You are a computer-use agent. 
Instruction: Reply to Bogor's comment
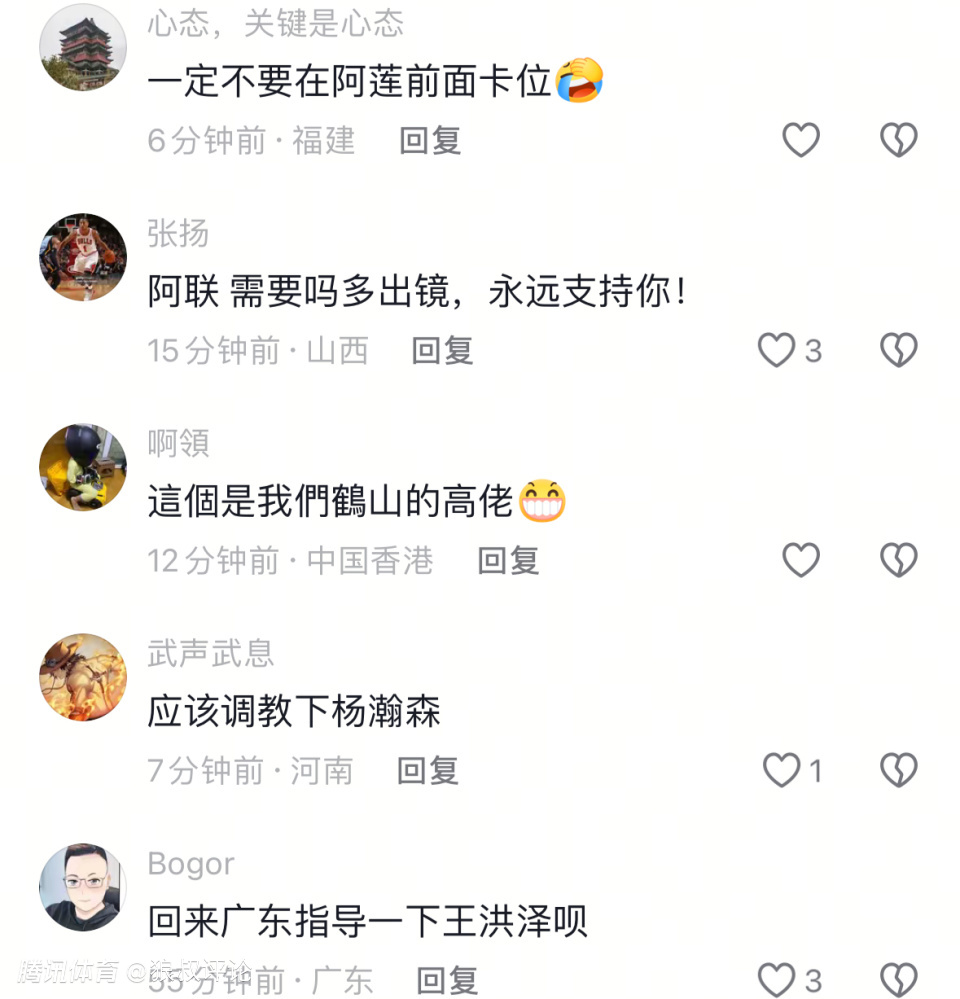[x=447, y=980]
